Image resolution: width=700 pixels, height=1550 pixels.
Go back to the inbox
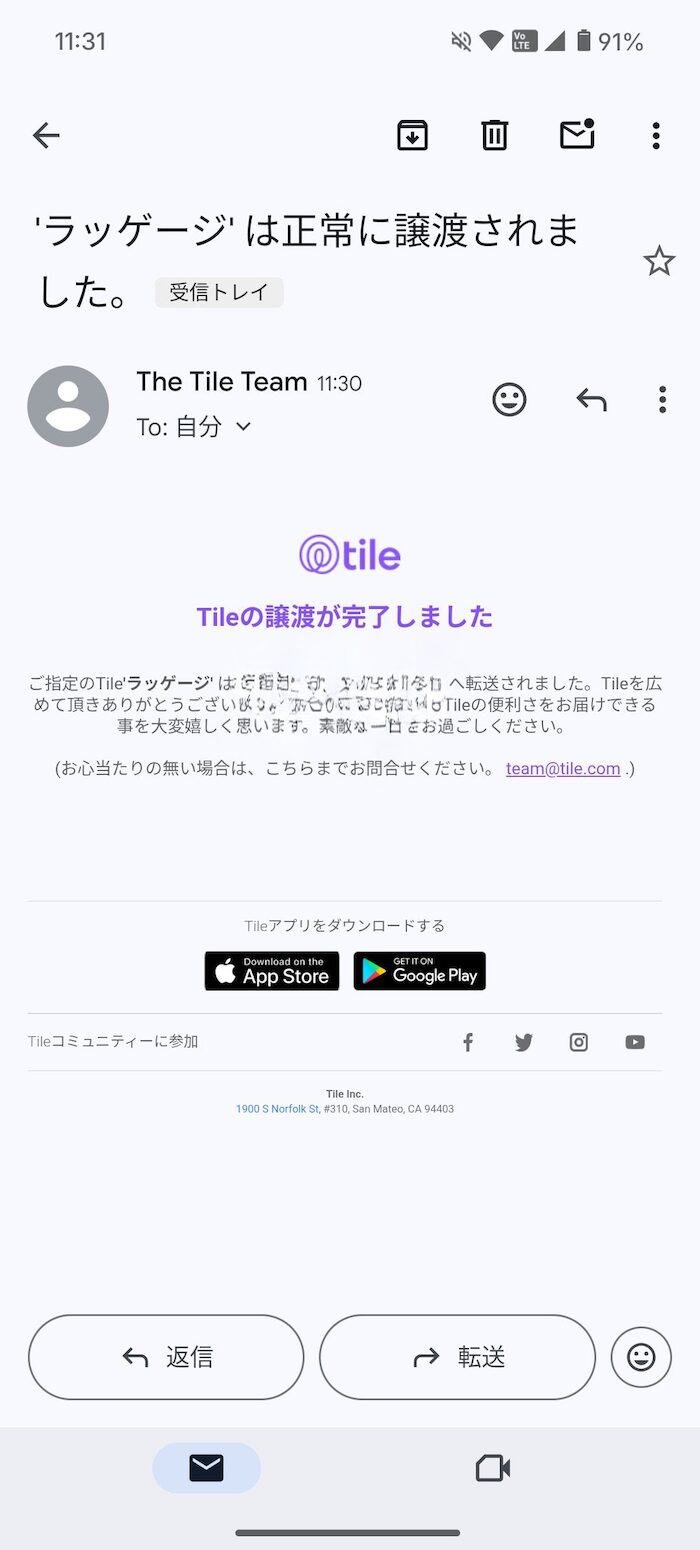(46, 135)
